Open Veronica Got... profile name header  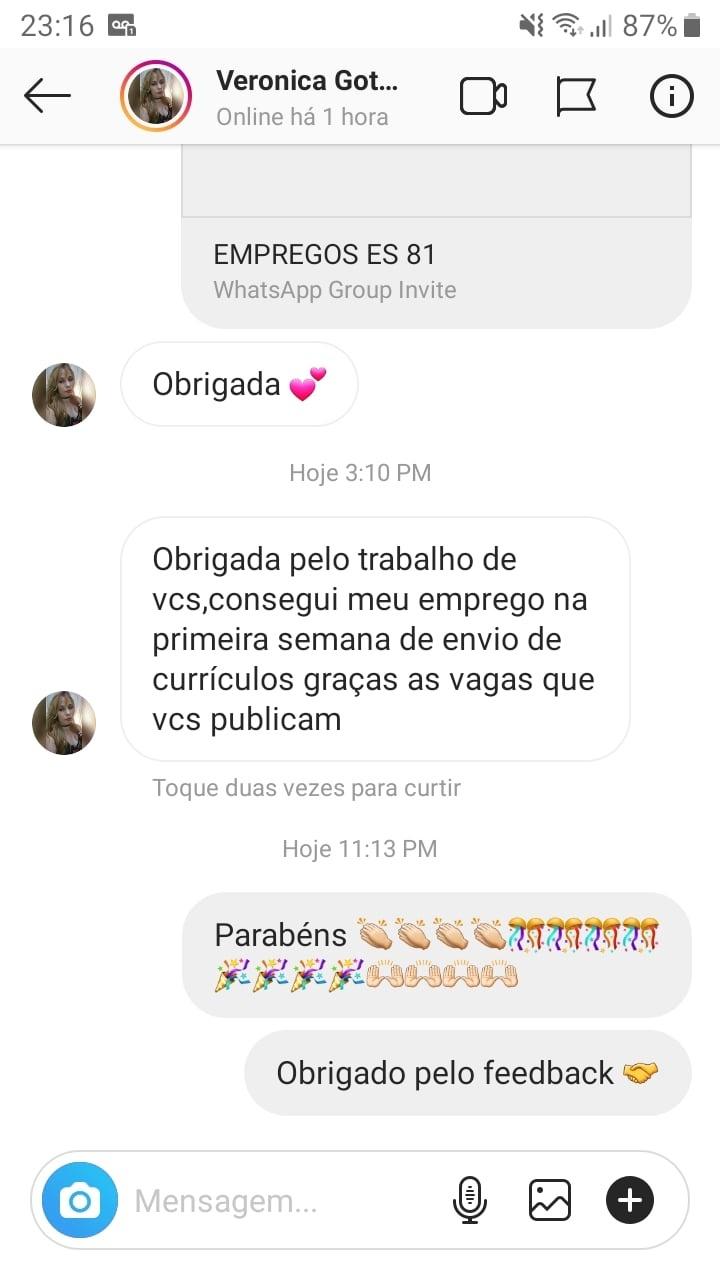pyautogui.click(x=307, y=82)
